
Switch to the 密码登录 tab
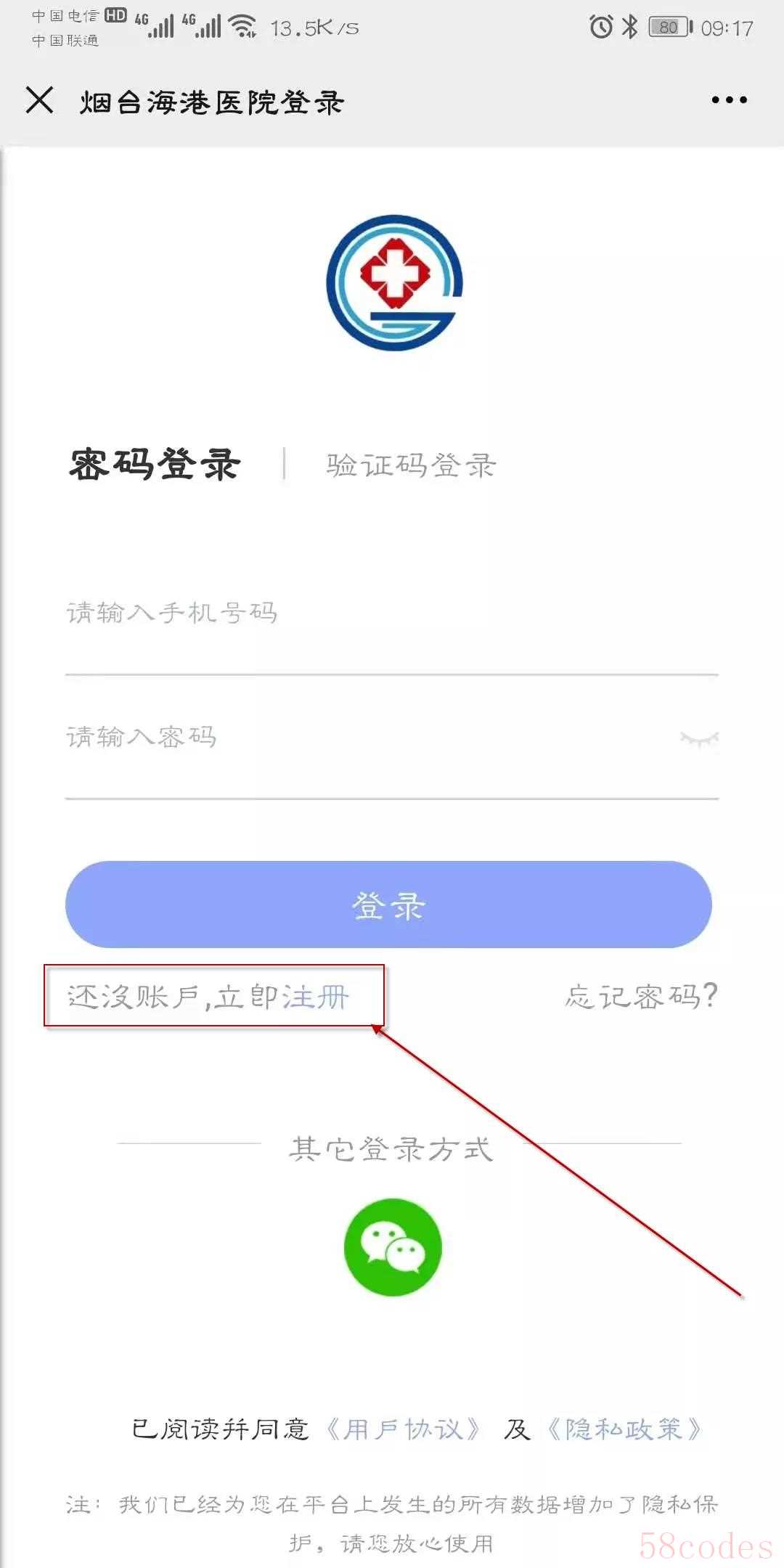point(155,465)
